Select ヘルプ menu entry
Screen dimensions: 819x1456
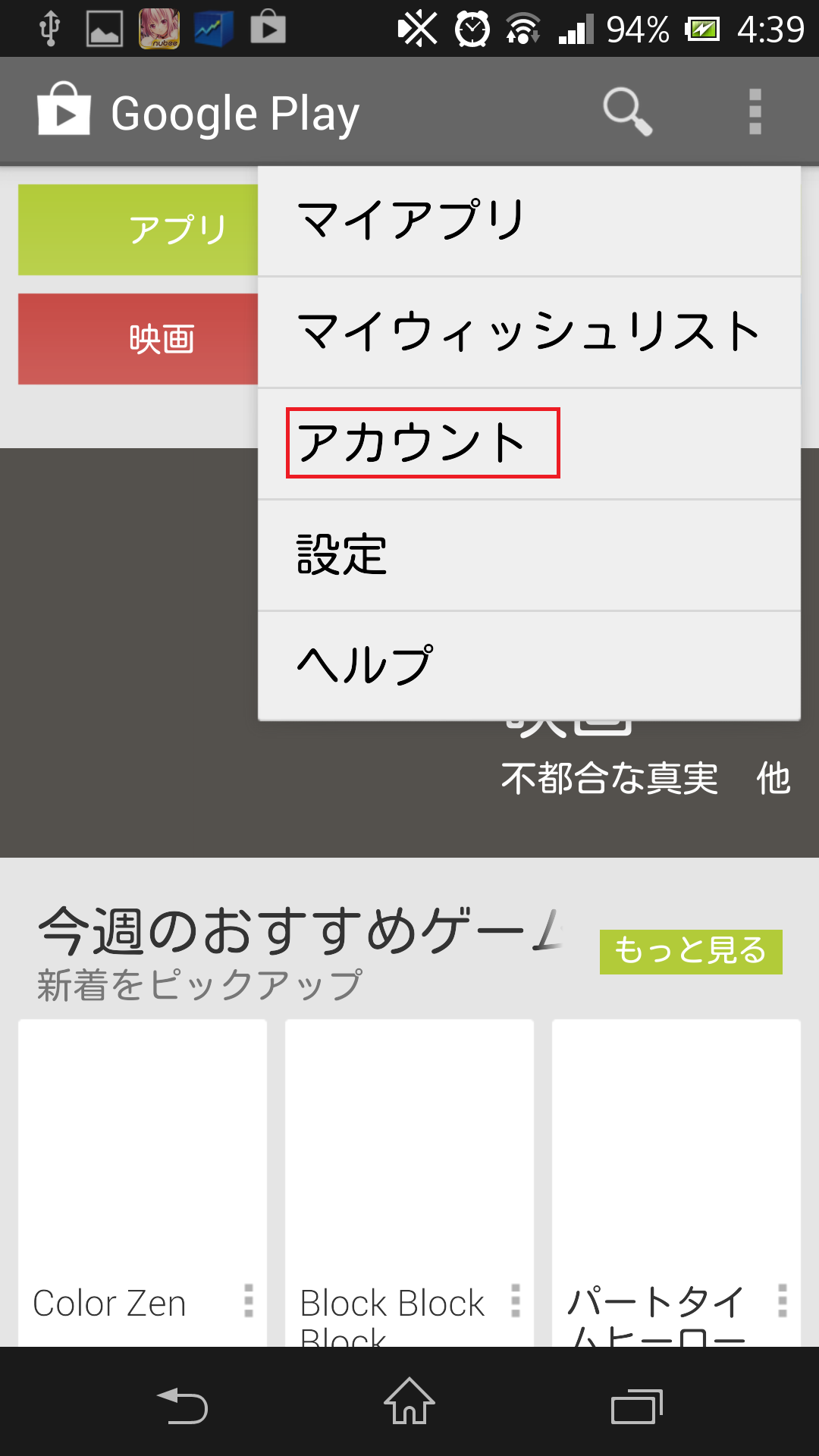click(x=529, y=666)
